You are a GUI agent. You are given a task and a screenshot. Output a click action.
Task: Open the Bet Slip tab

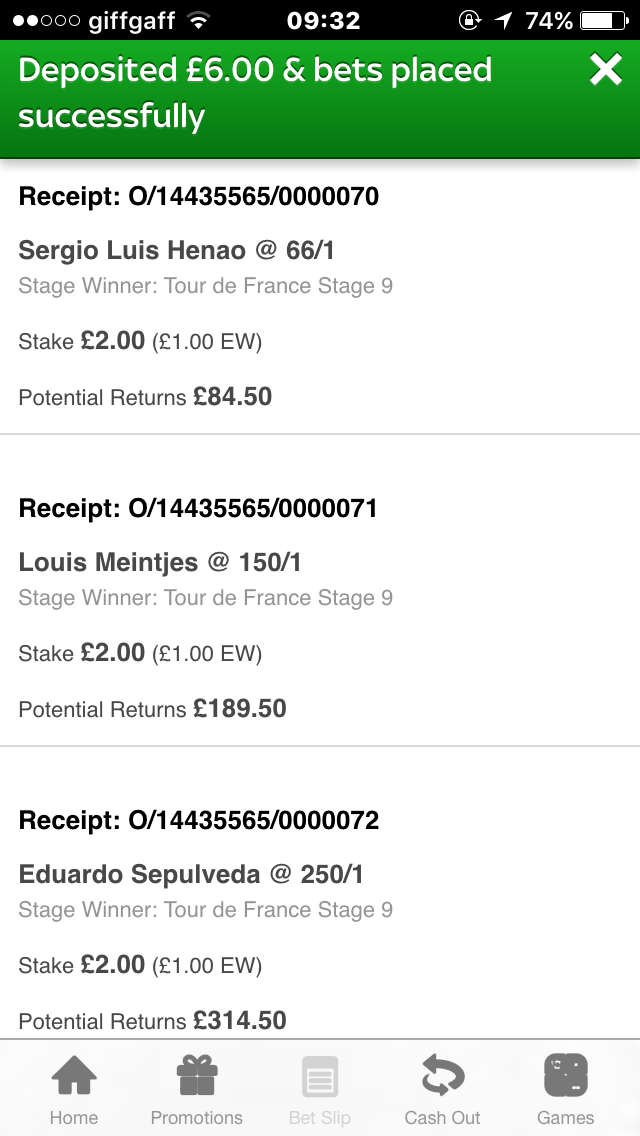click(320, 1089)
